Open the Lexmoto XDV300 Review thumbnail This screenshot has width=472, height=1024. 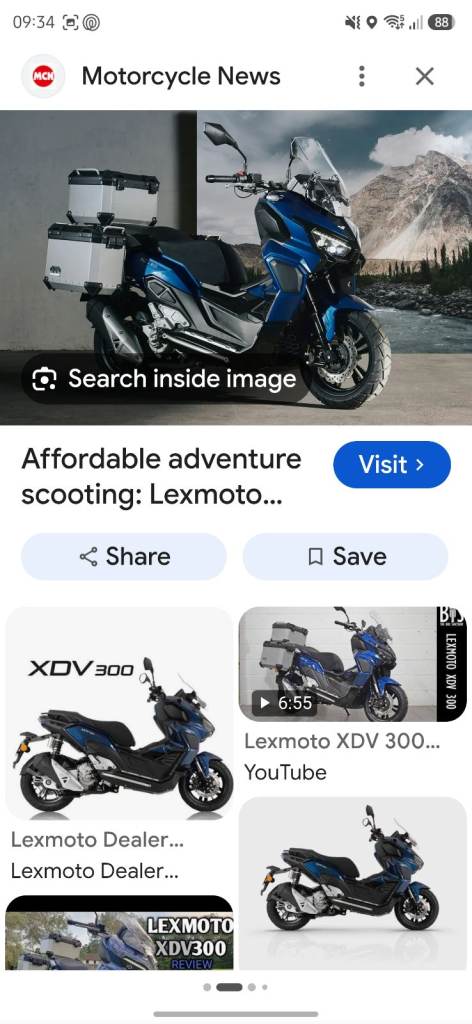119,933
